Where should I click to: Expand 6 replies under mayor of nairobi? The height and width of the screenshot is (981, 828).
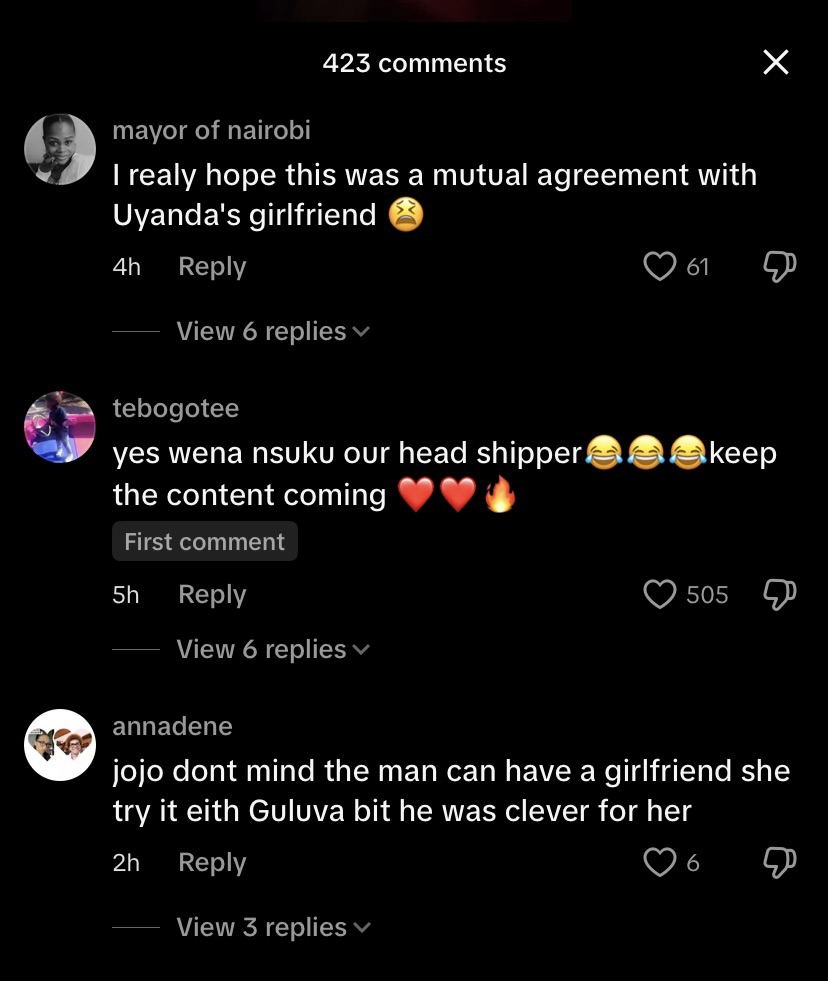tap(272, 331)
